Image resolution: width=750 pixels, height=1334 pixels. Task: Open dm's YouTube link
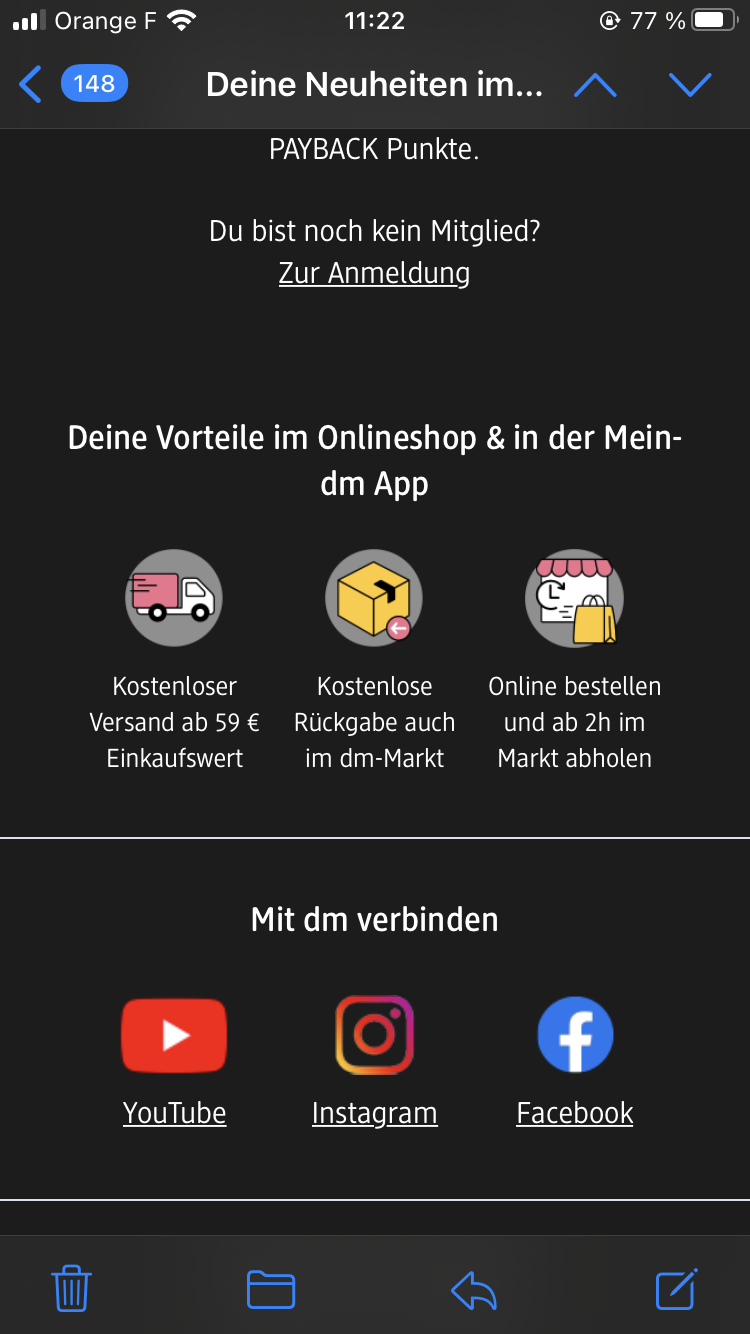(x=174, y=1112)
